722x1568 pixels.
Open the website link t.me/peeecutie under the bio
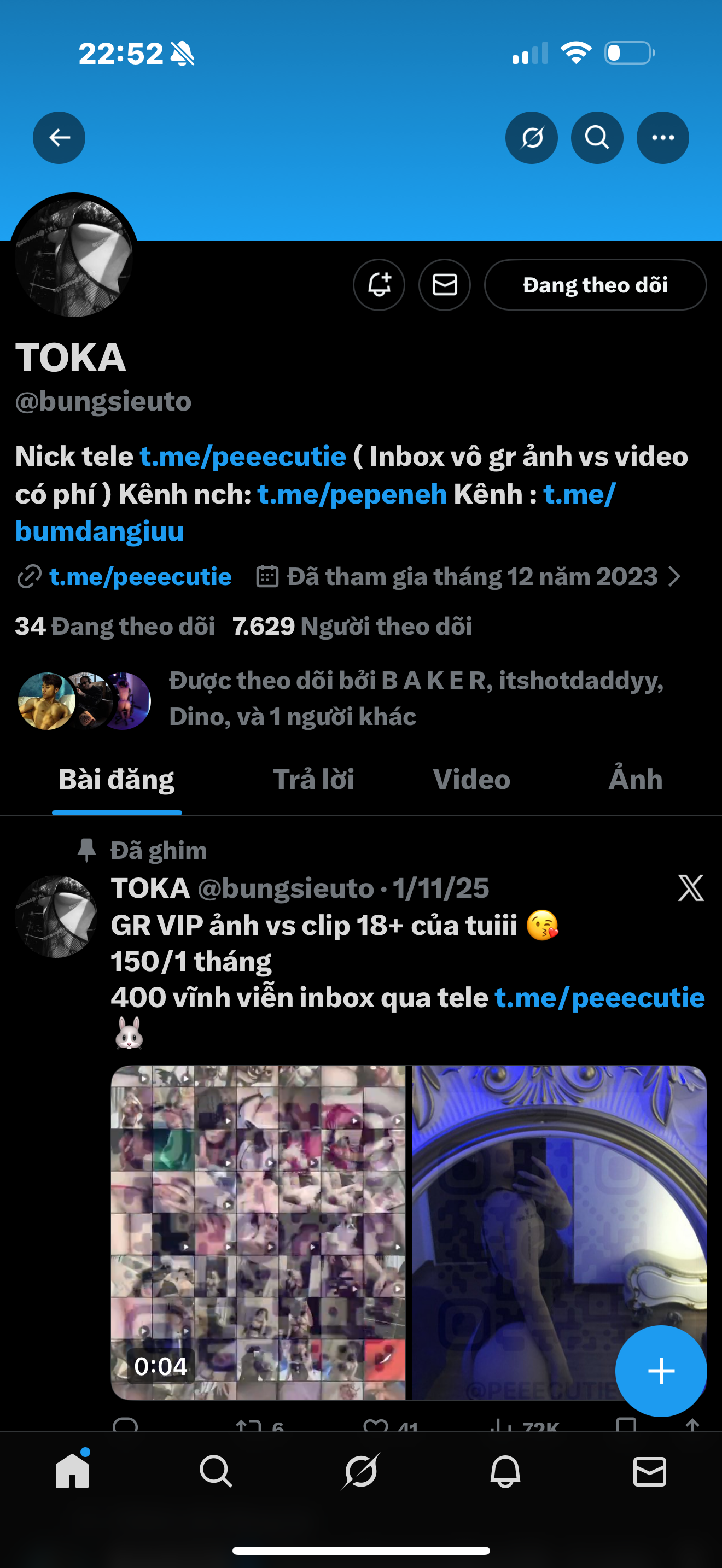coord(140,576)
